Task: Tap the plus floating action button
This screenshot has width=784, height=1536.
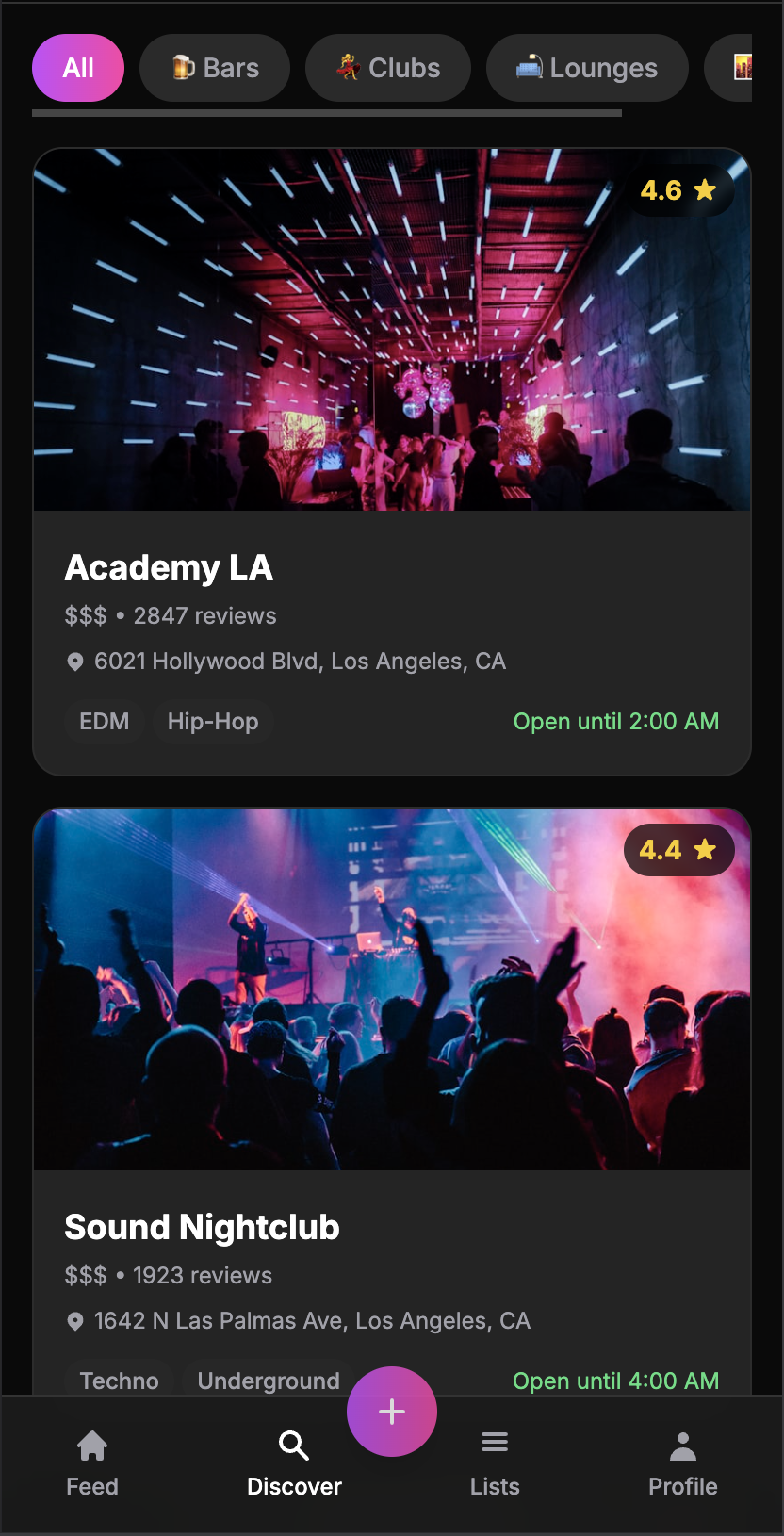Action: (392, 1412)
